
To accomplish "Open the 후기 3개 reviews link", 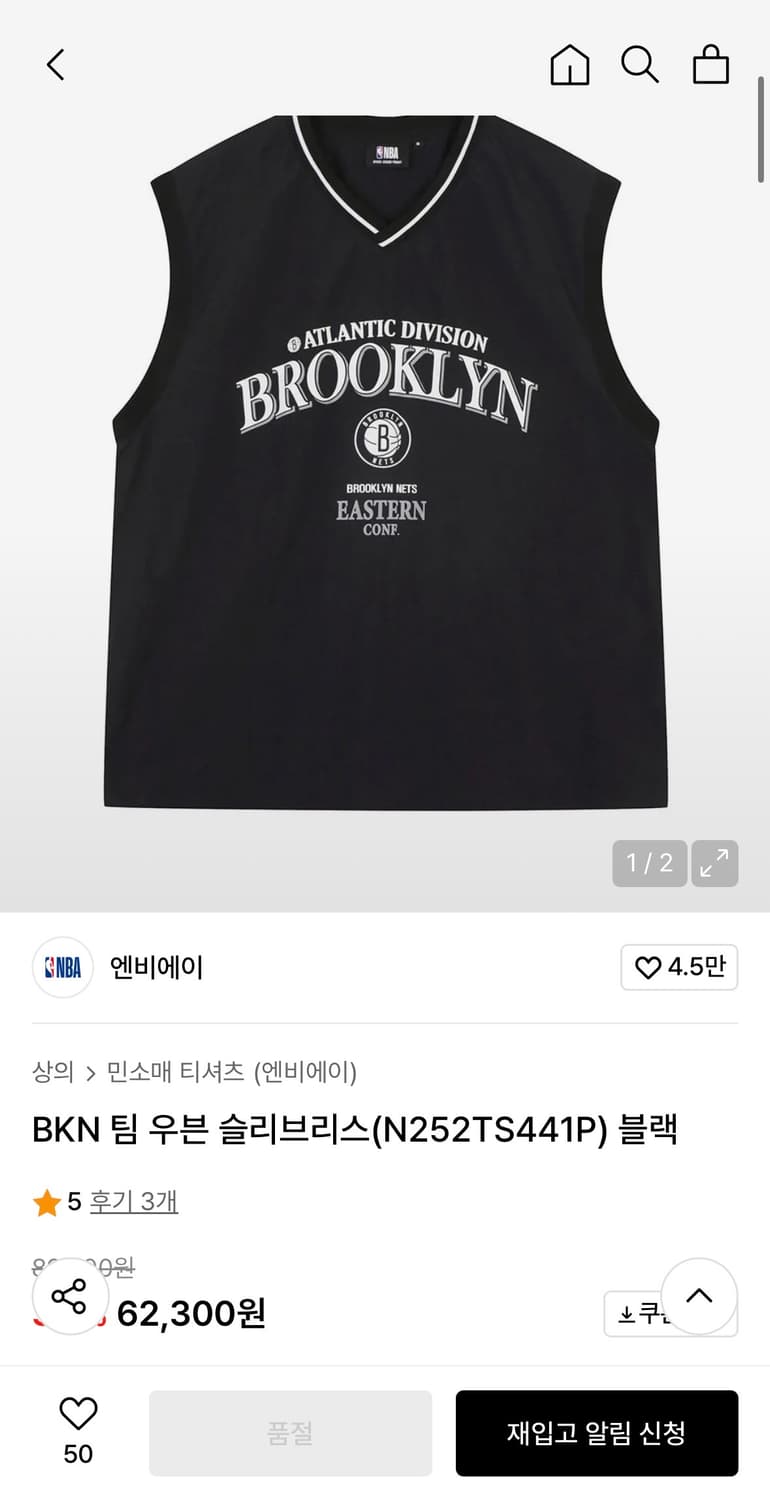I will click(x=136, y=1202).
